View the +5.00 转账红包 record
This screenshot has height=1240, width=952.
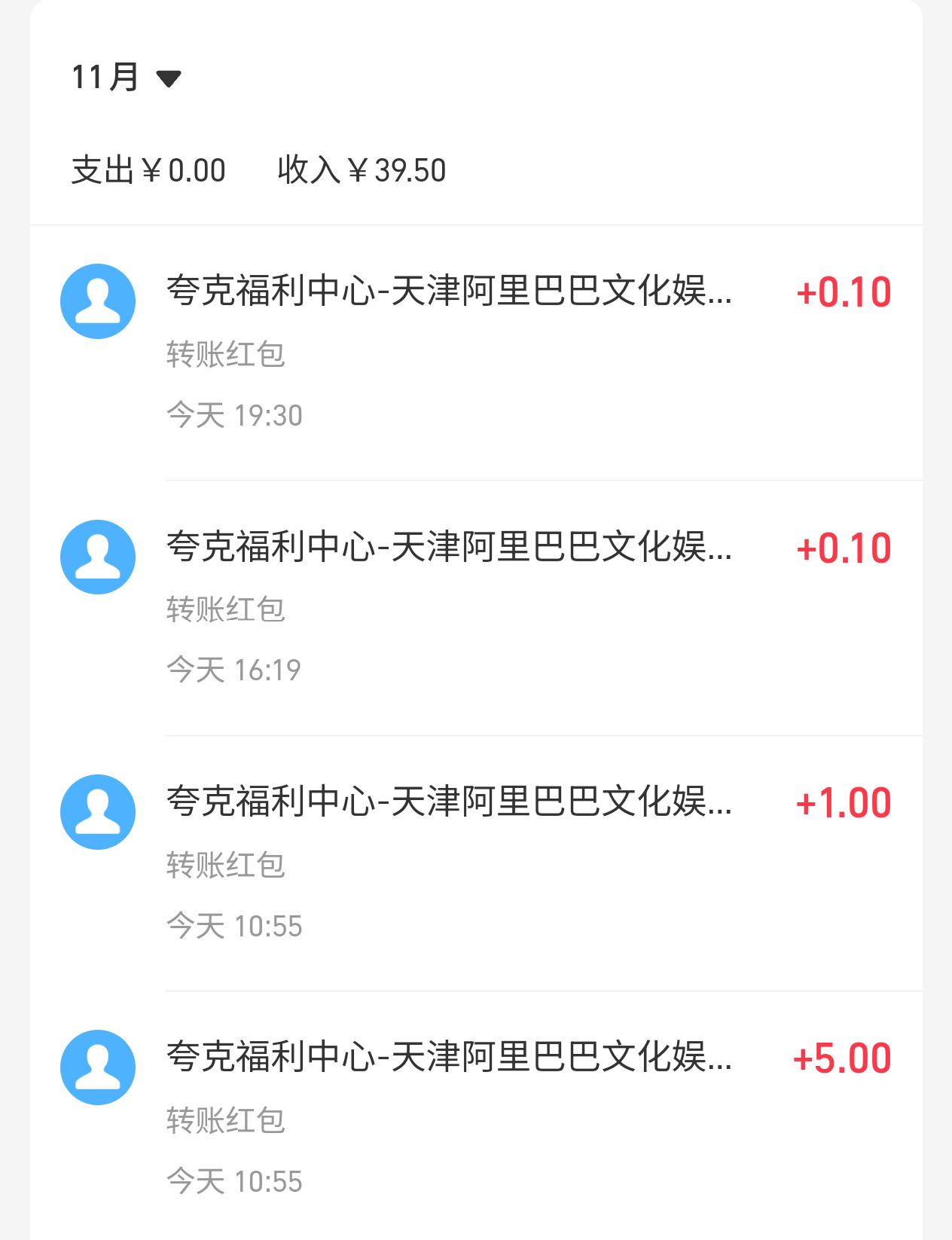476,1116
